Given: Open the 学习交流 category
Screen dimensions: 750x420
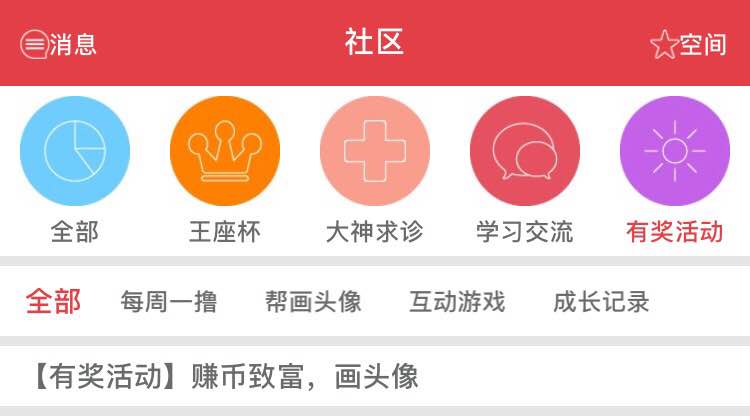Looking at the screenshot, I should (525, 152).
